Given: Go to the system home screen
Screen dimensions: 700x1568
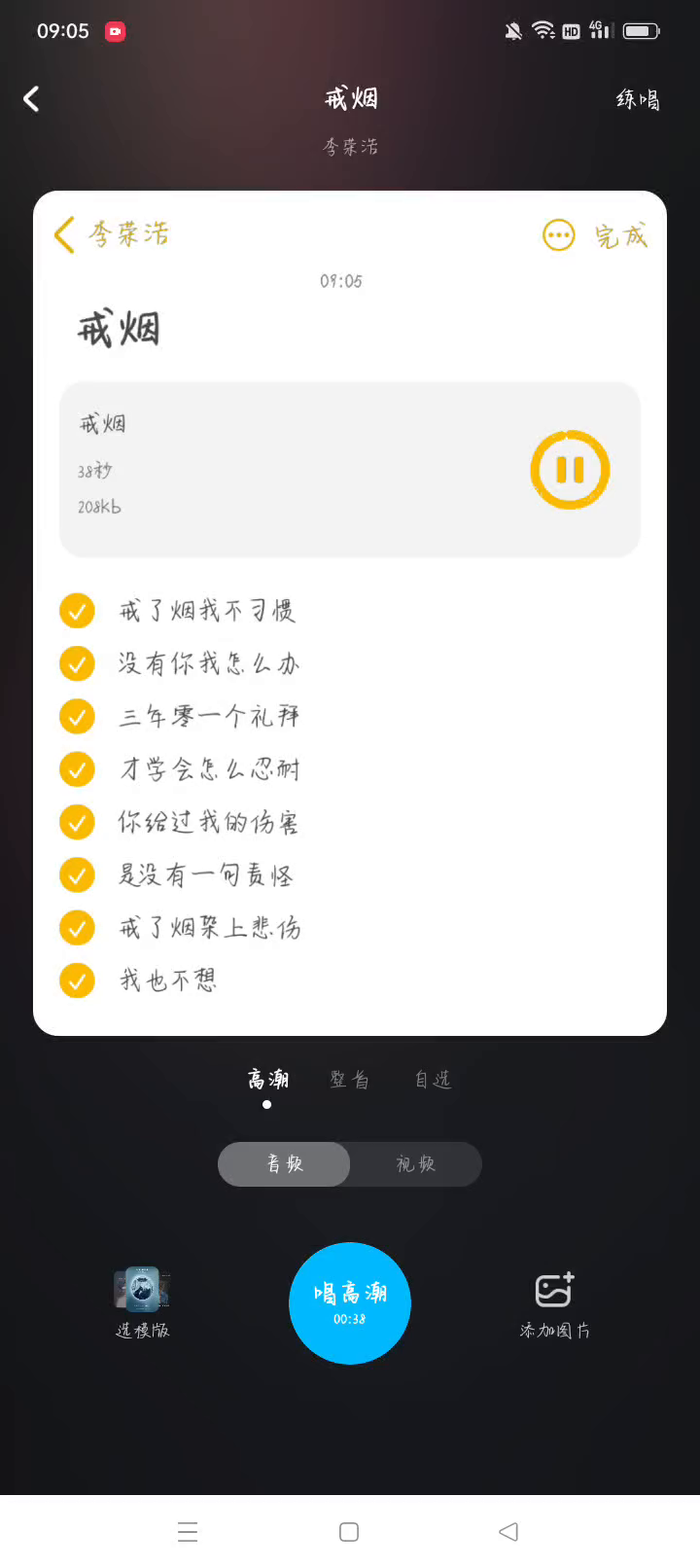Looking at the screenshot, I should click(x=349, y=1532).
